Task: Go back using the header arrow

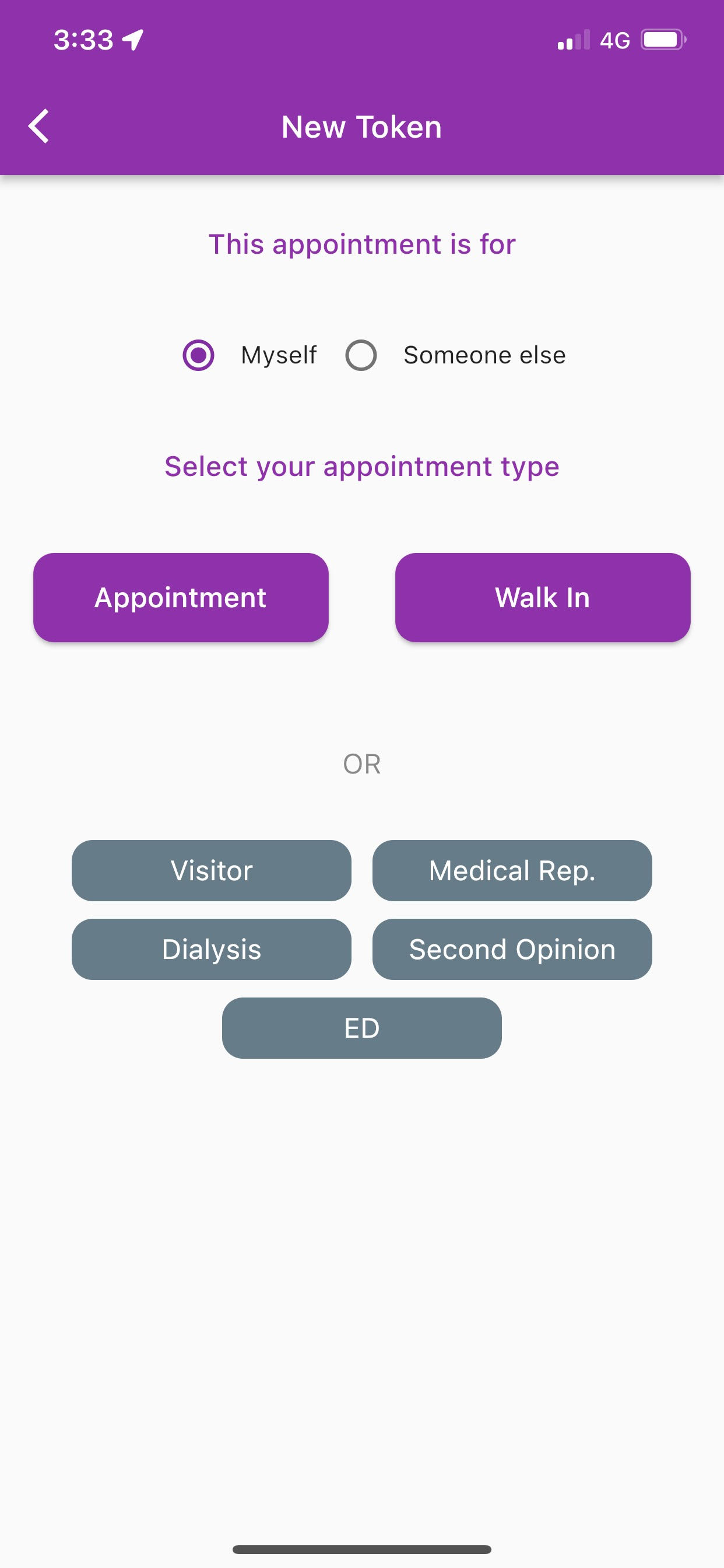Action: (39, 127)
